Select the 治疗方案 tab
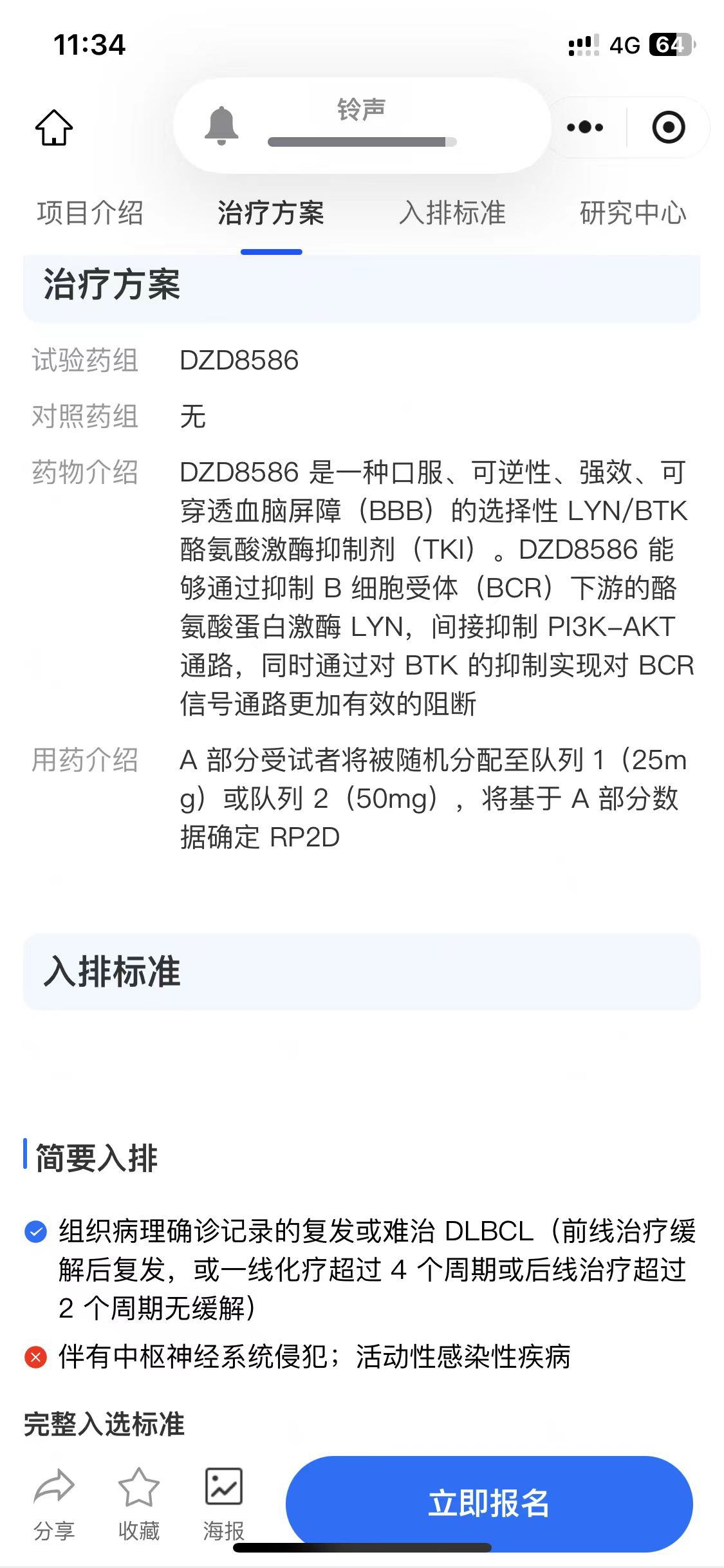This screenshot has width=724, height=1568. coord(271,213)
